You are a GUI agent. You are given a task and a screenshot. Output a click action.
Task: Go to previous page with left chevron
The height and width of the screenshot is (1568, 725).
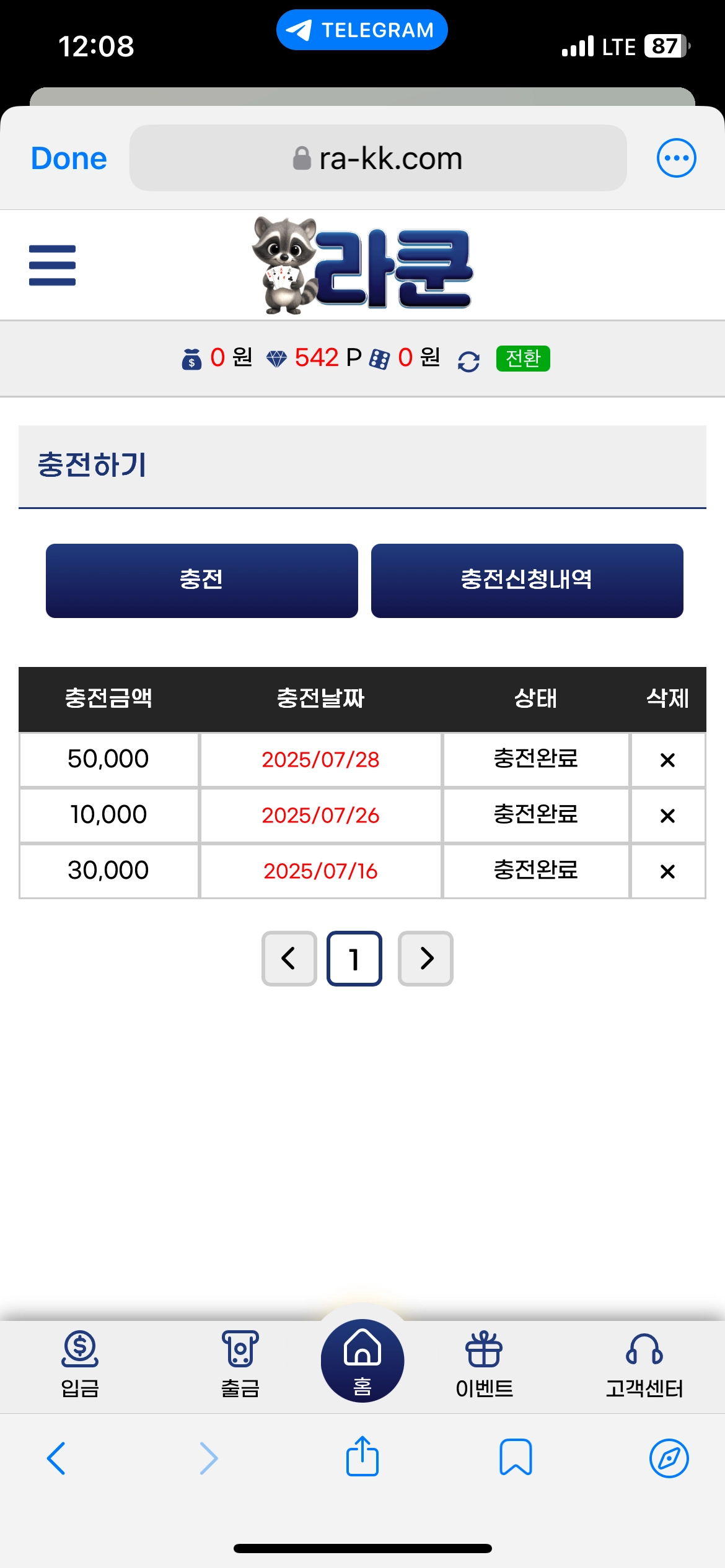point(288,959)
